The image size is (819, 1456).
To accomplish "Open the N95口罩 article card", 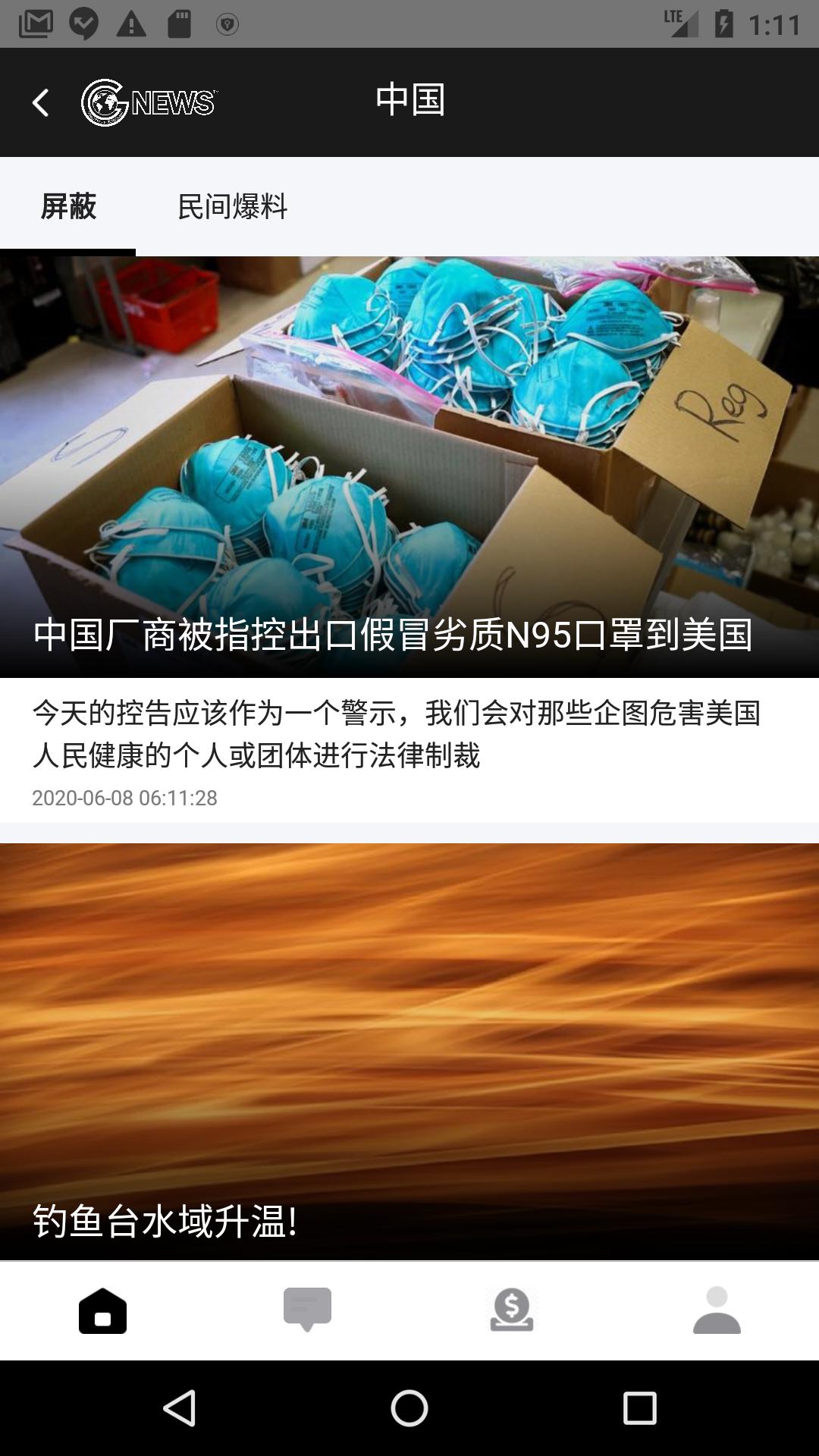I will point(409,539).
